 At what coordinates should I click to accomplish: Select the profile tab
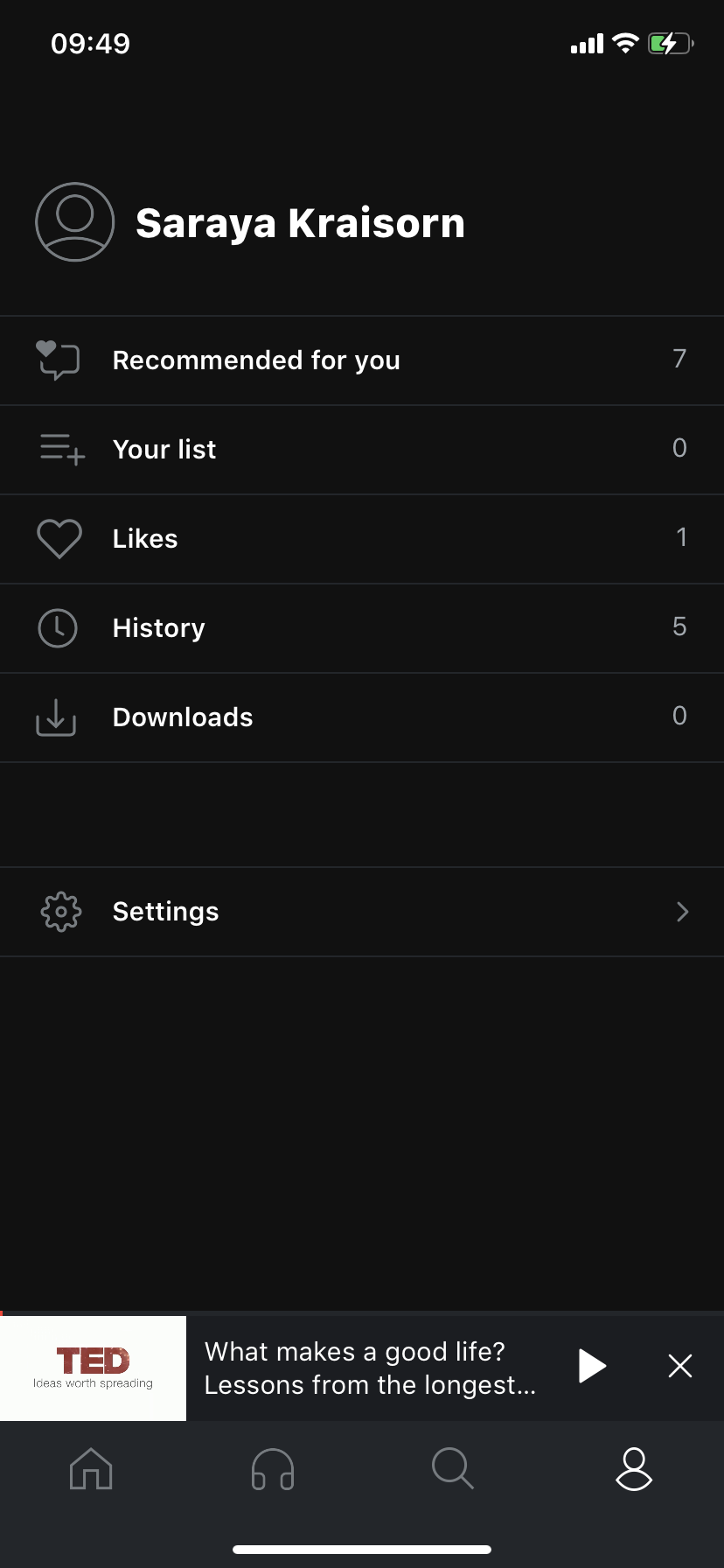[634, 1468]
